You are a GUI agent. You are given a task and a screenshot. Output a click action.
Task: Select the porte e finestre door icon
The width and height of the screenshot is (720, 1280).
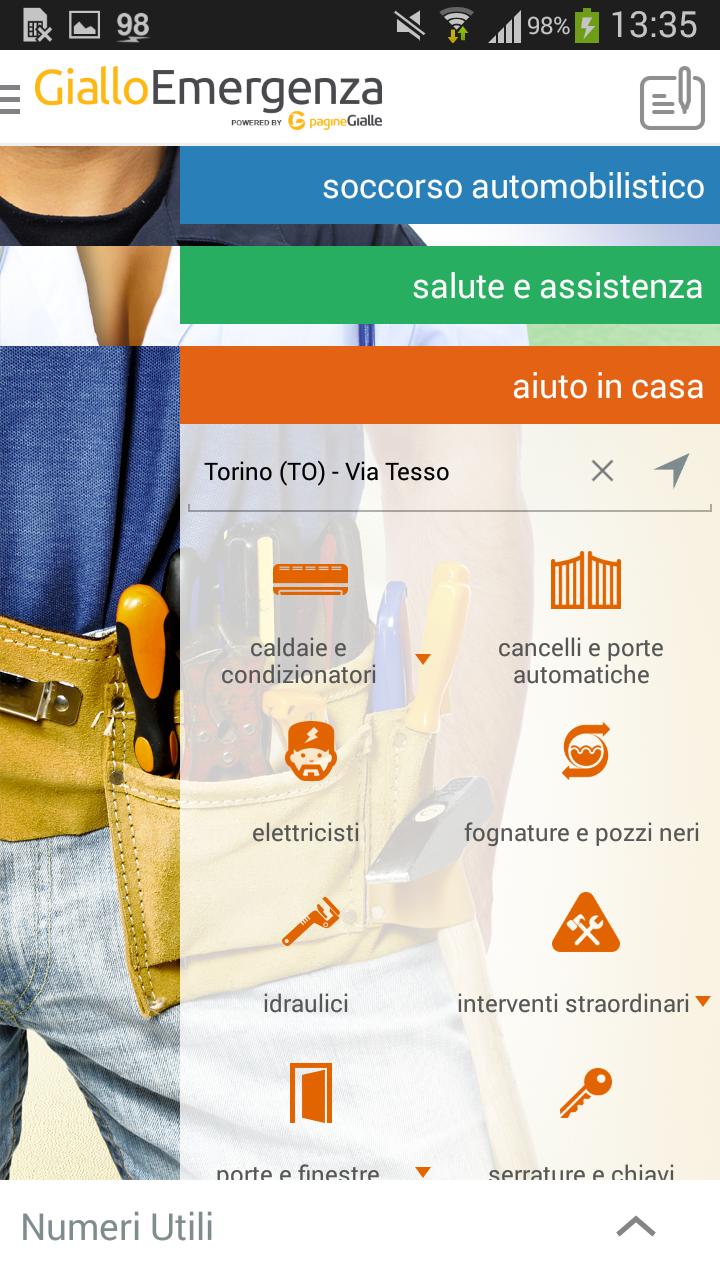coord(310,1095)
